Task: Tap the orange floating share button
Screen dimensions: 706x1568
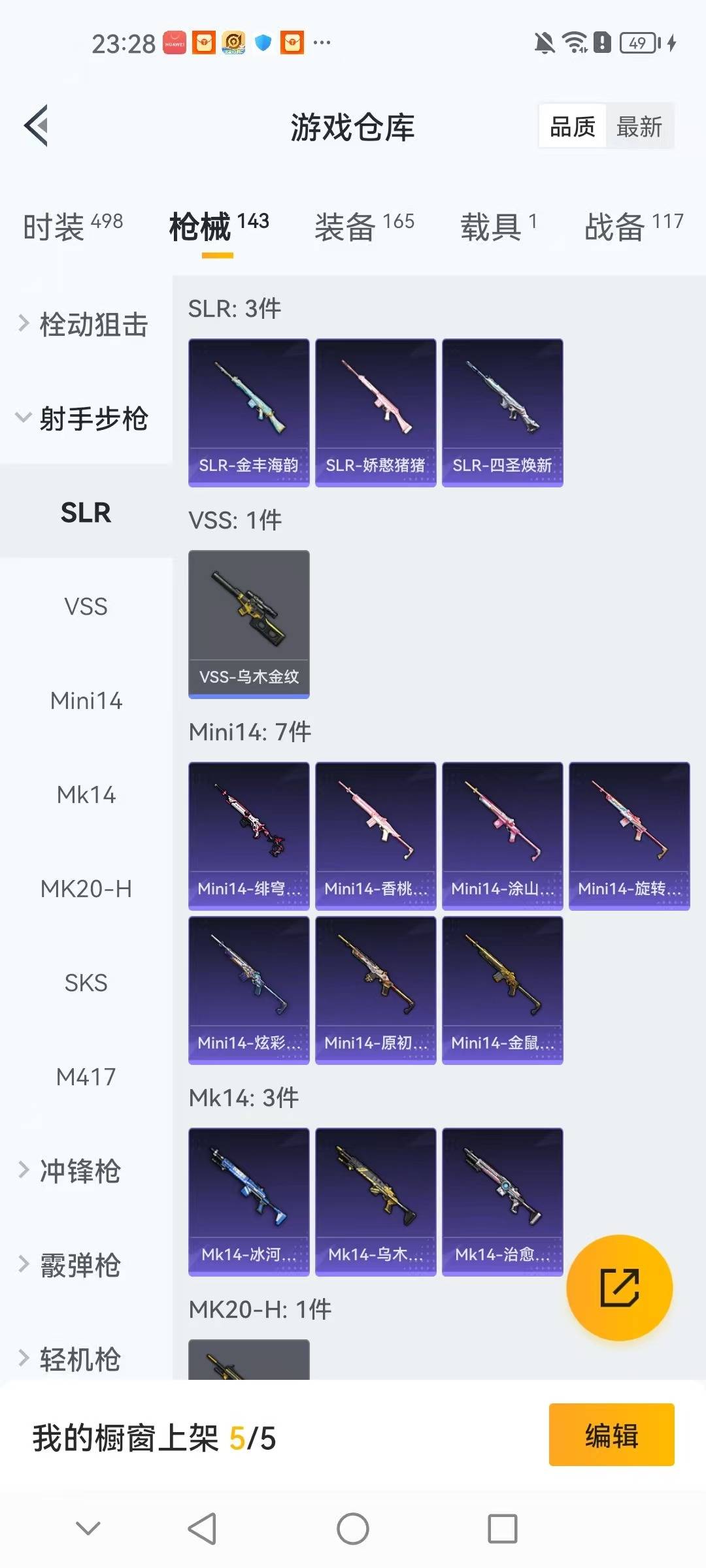Action: [x=619, y=1288]
